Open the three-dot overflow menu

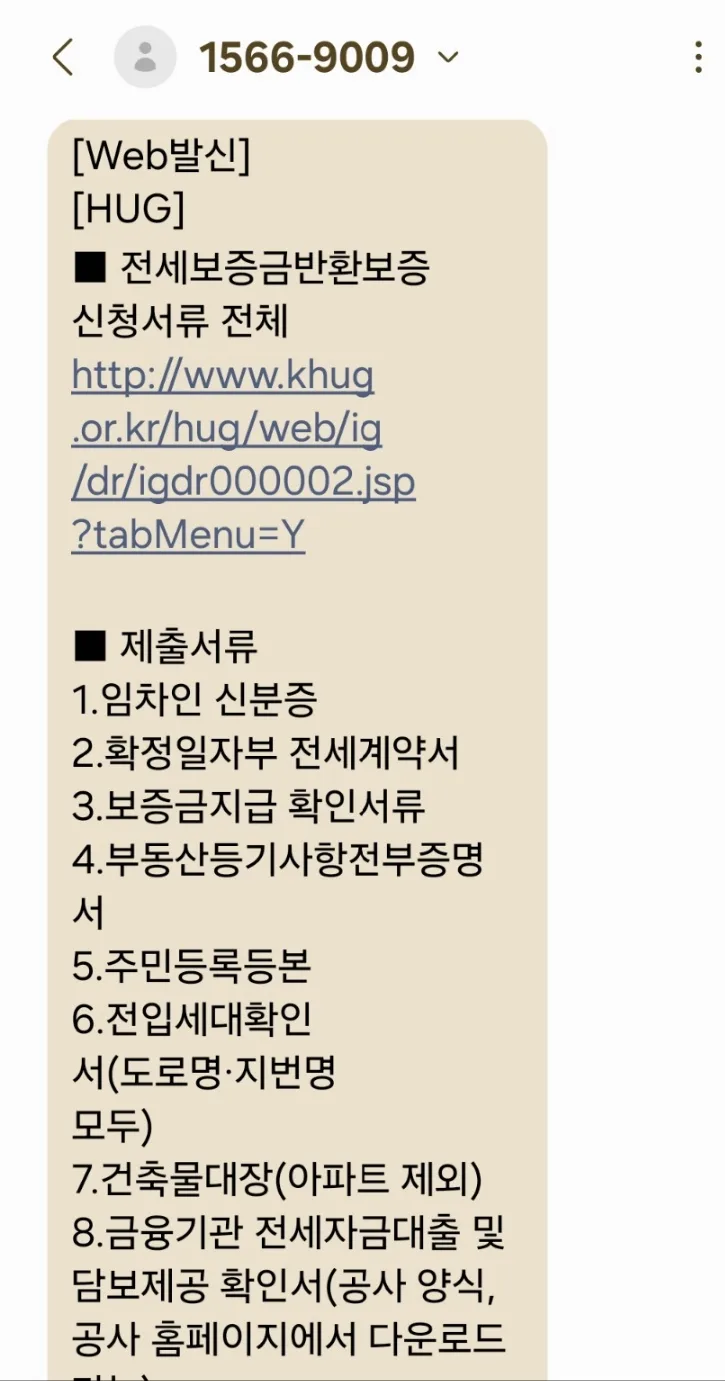click(x=698, y=58)
